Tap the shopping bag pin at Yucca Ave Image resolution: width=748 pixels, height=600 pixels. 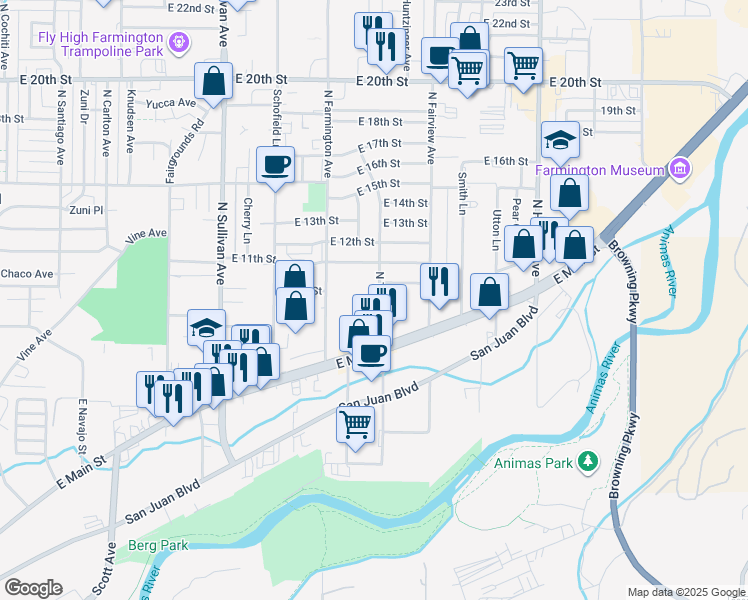tap(213, 85)
